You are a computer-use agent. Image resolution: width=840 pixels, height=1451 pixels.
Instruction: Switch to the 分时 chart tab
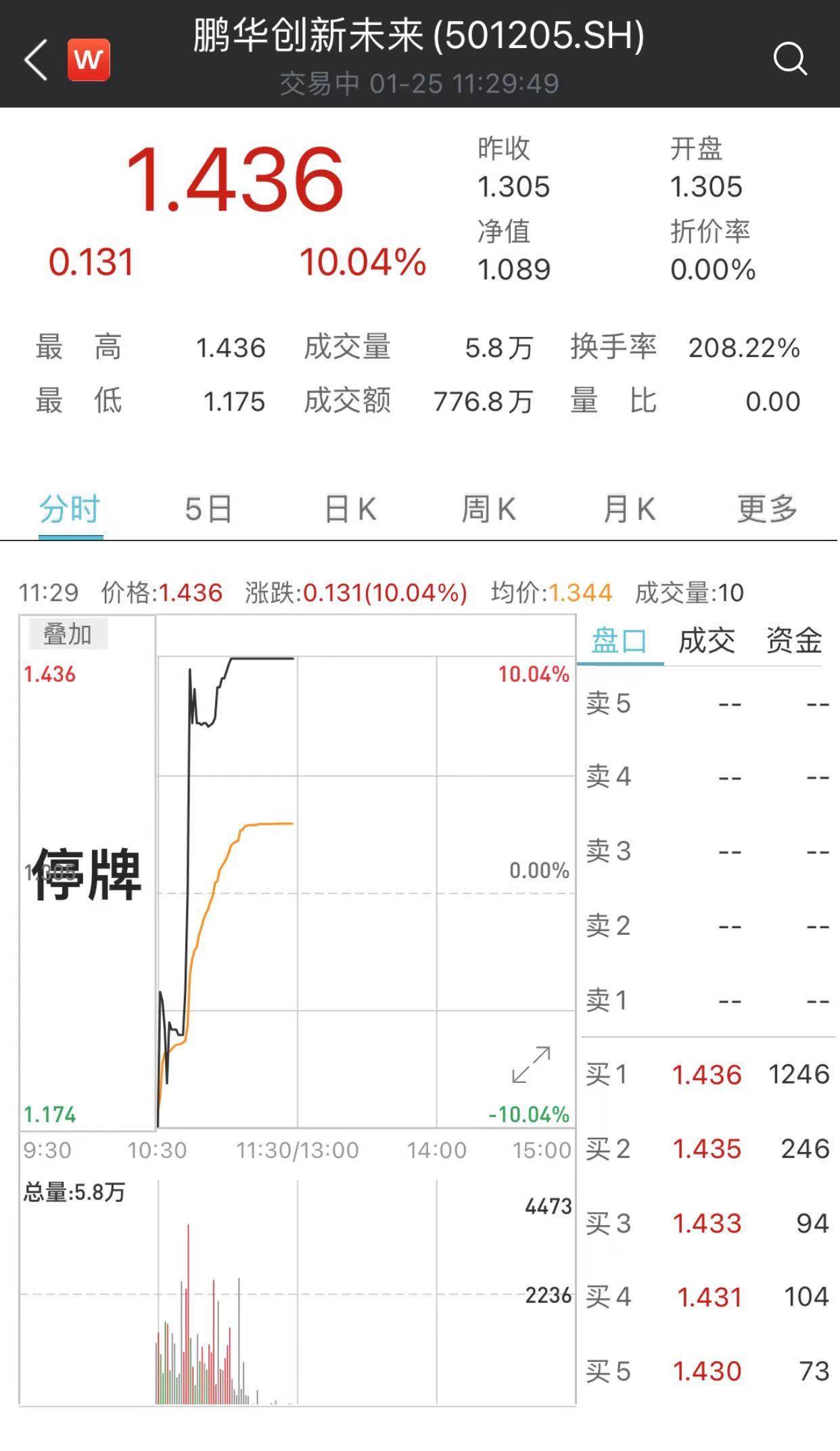coord(70,509)
